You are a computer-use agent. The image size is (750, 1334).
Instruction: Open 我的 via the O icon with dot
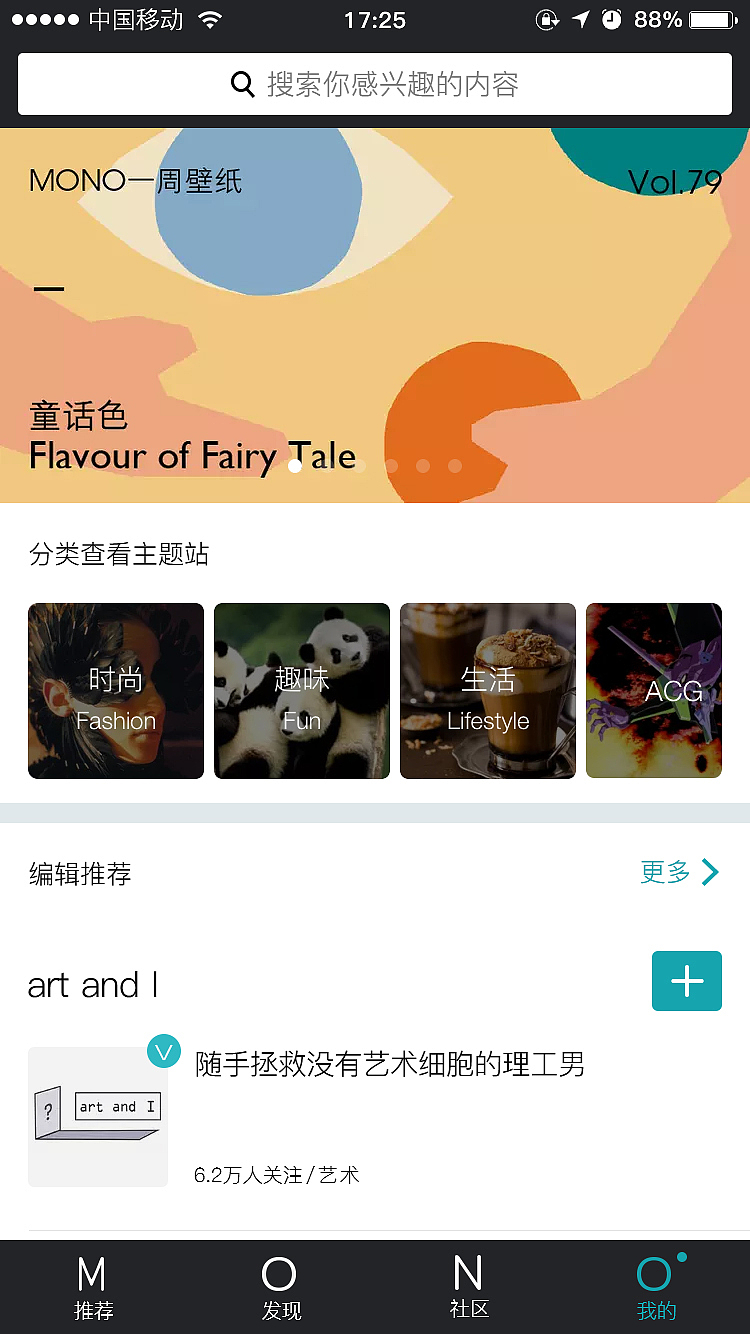655,1273
